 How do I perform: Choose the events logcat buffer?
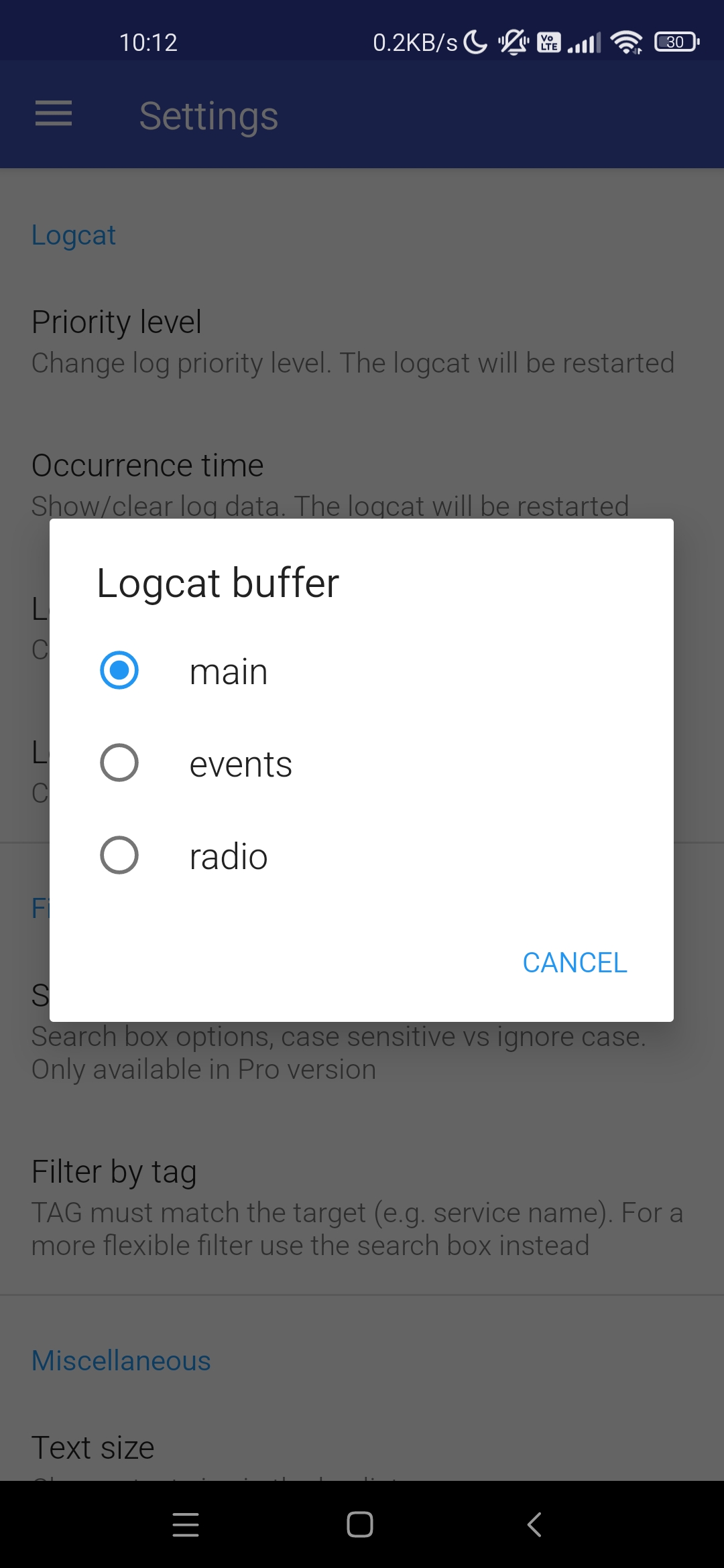tap(361, 763)
